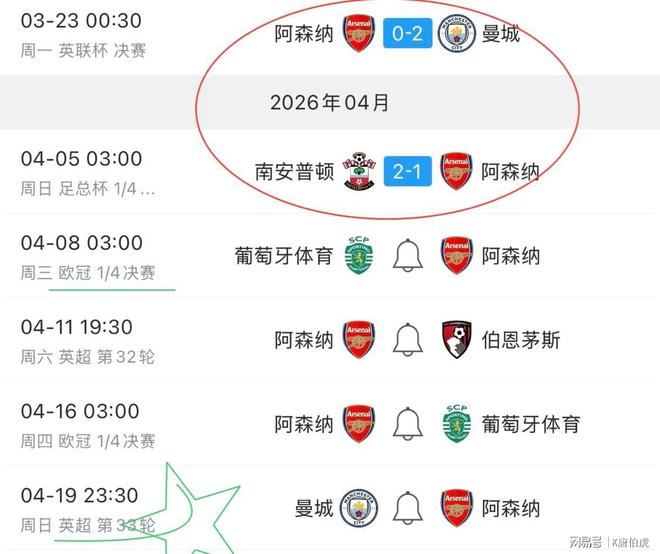
Task: Enable the reminder bell for 曼城 vs 阿森纳 on 04-19
Action: coord(406,508)
